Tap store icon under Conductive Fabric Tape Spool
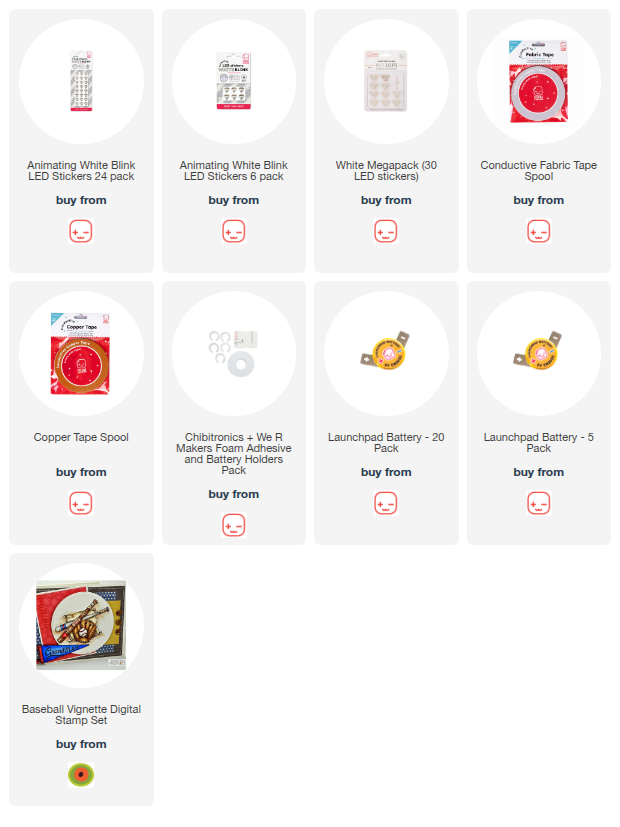Screen dimensions: 620x827 (x=538, y=232)
